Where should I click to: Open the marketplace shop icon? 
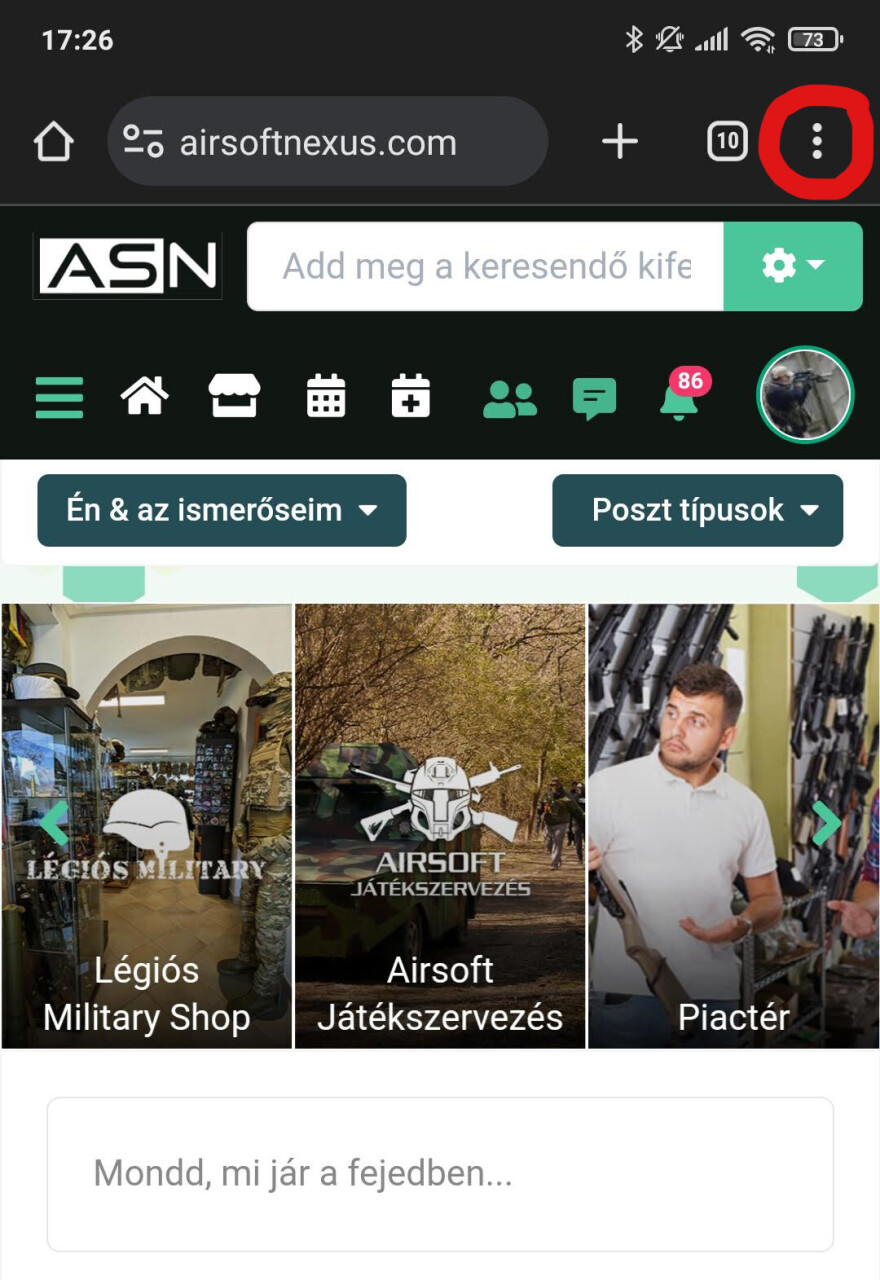234,396
